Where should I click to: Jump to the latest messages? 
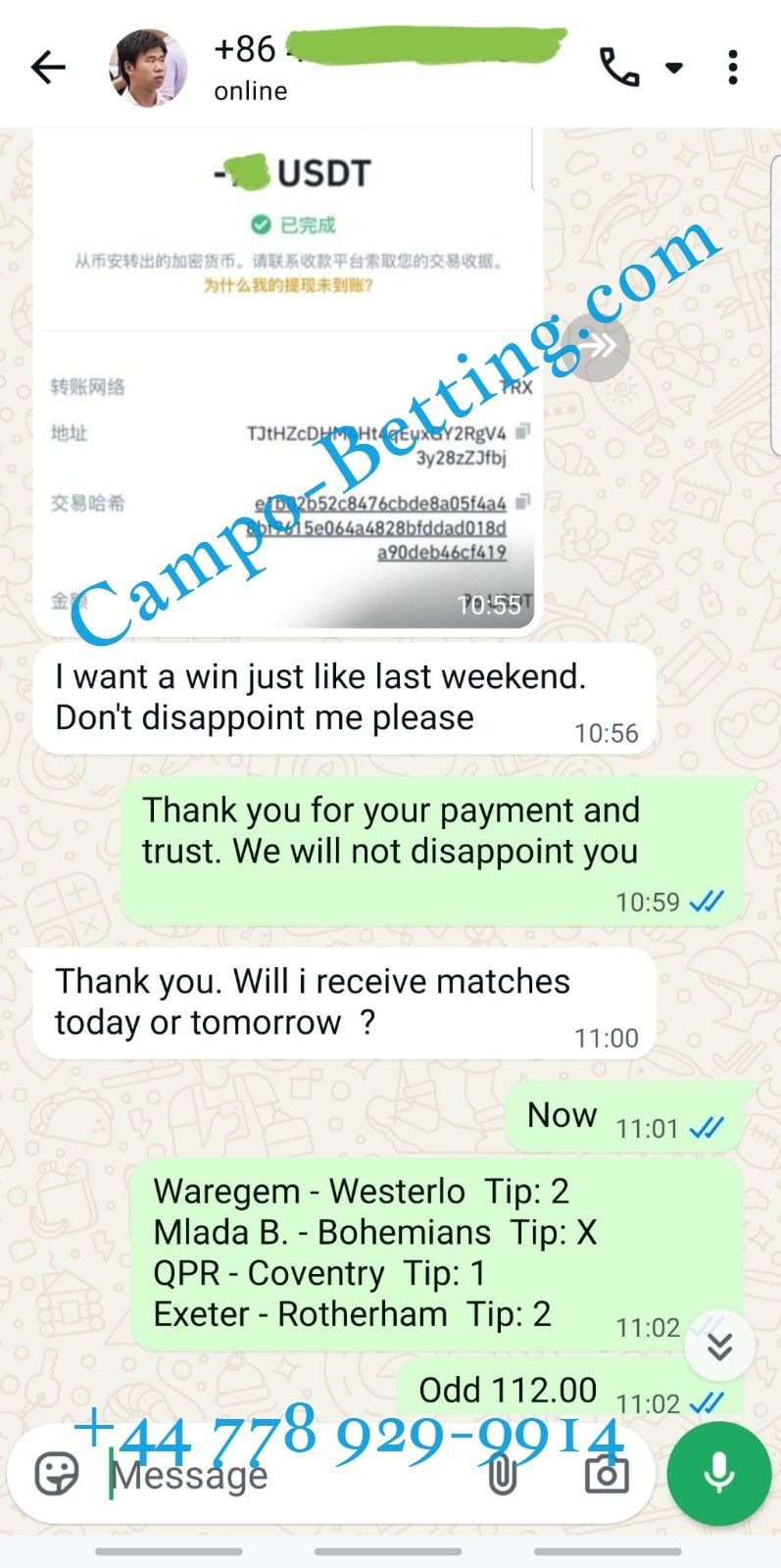(719, 1347)
